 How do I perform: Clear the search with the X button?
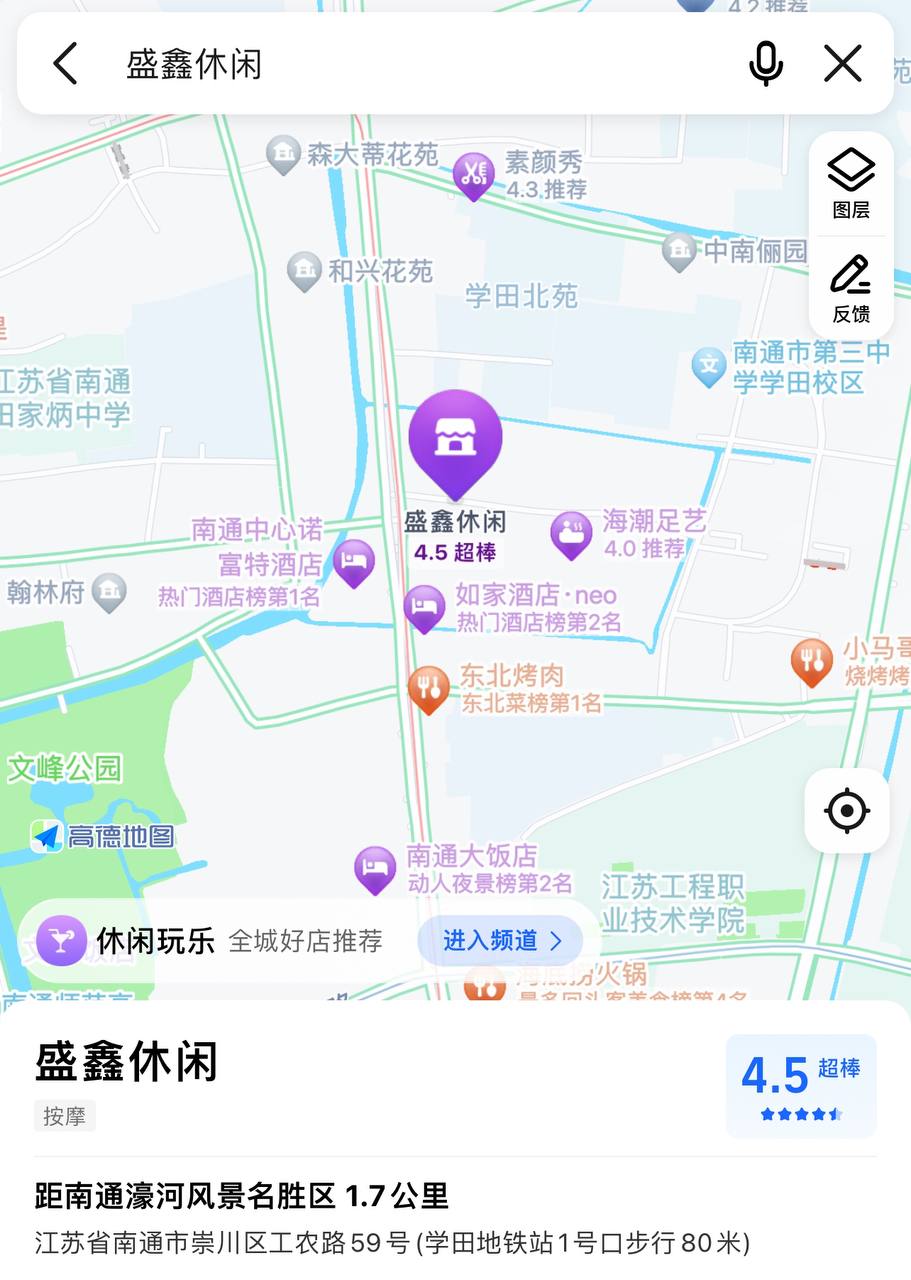point(843,63)
